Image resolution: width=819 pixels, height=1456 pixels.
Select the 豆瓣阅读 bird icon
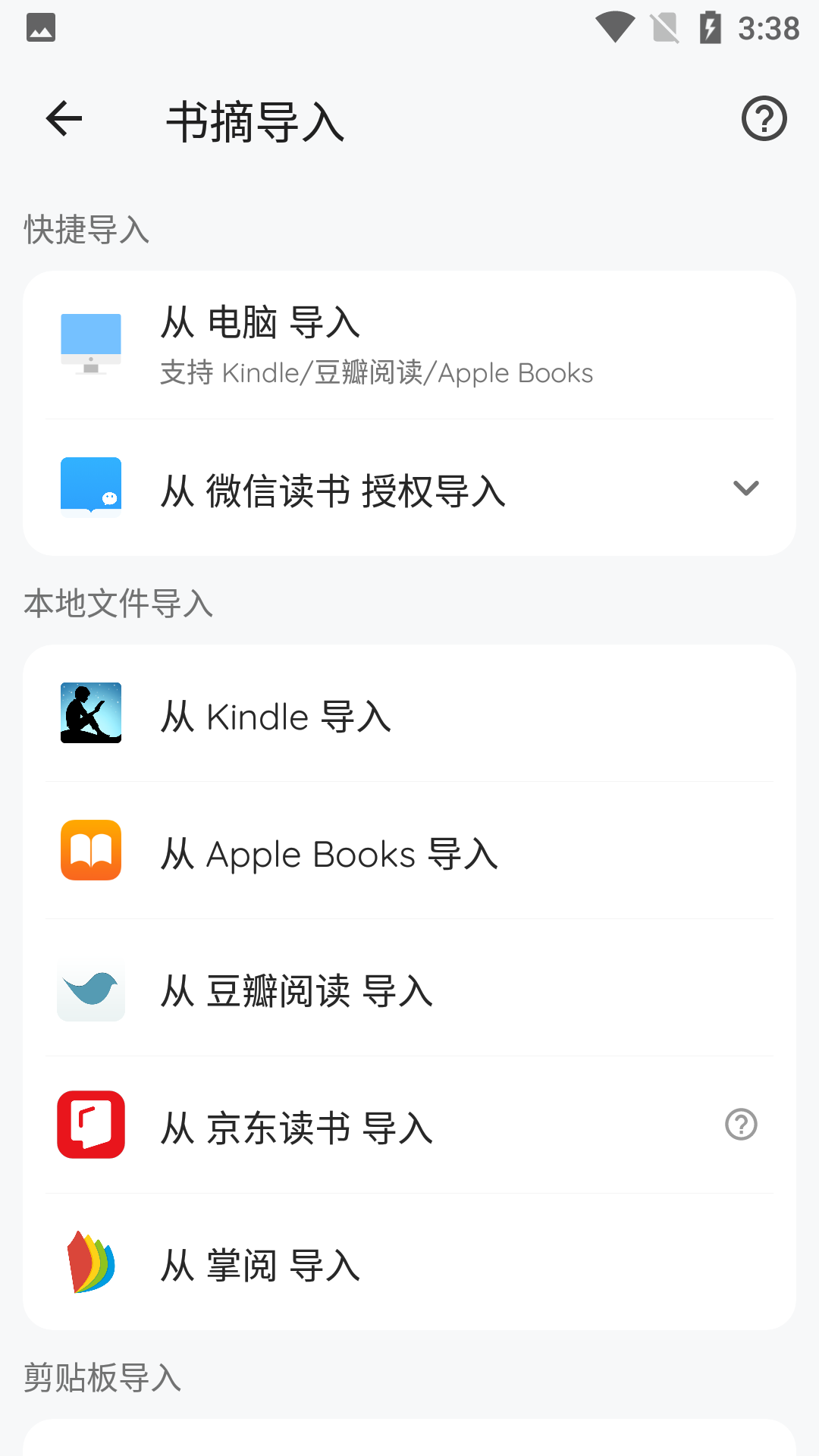click(90, 989)
